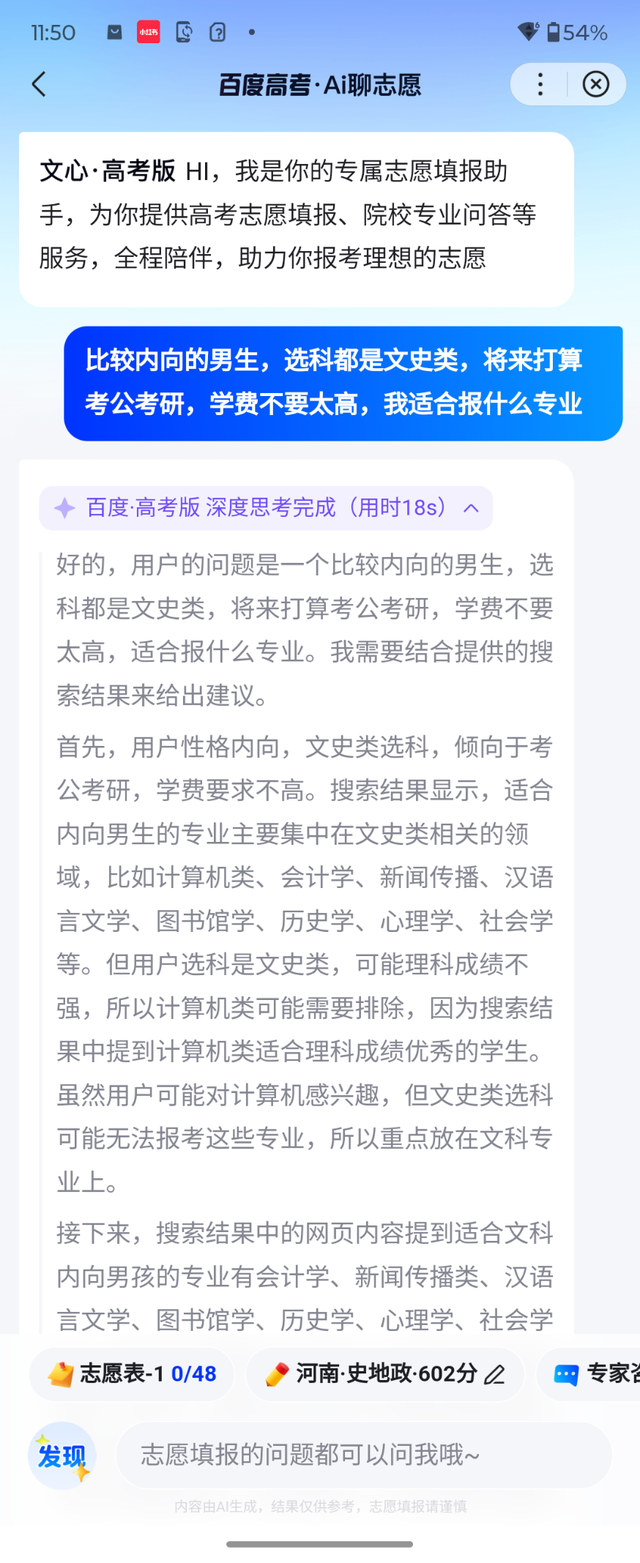
Task: Open the 志愿表-1 0/48 chip
Action: pos(131,1374)
